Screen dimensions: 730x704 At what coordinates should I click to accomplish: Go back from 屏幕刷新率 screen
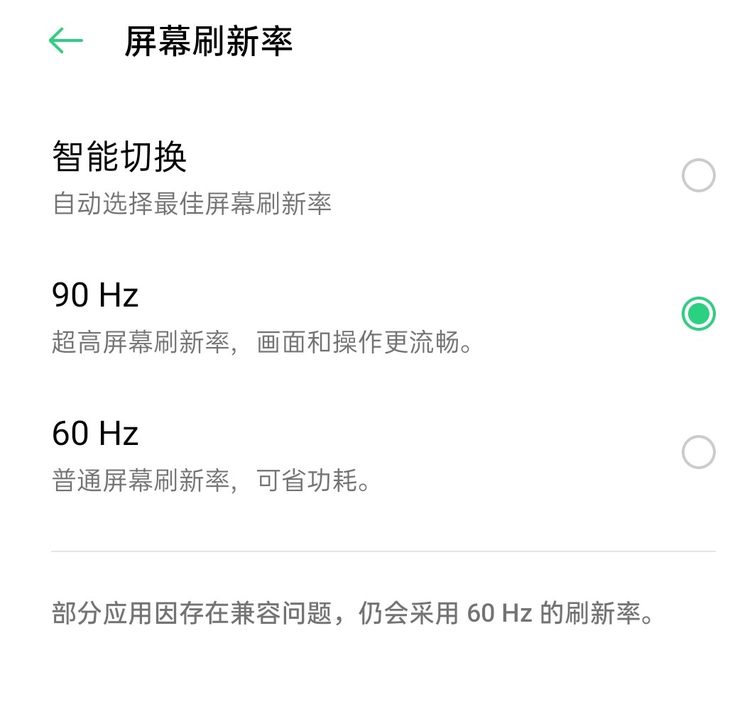[x=65, y=41]
